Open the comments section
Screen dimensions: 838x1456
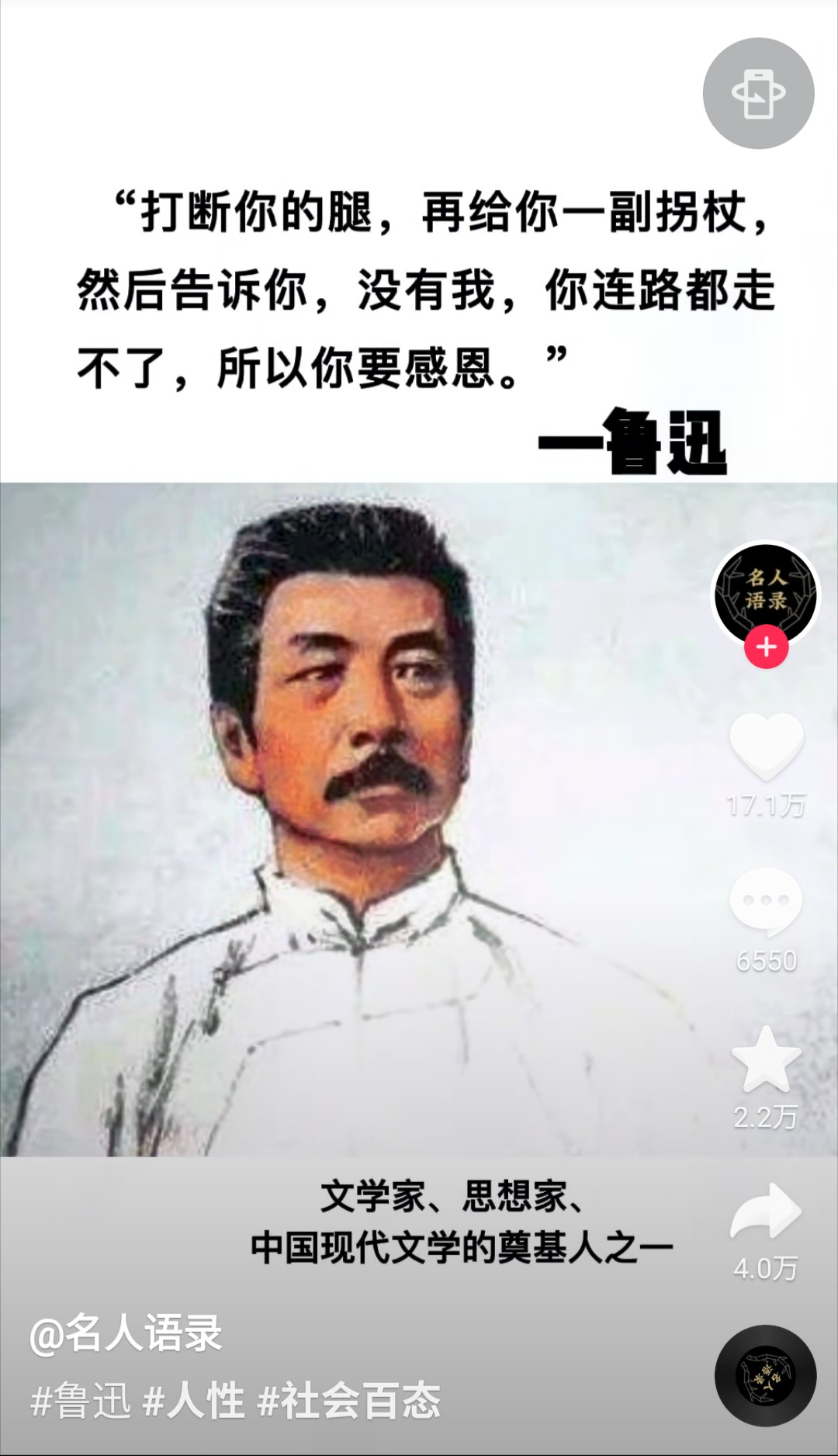click(x=765, y=902)
